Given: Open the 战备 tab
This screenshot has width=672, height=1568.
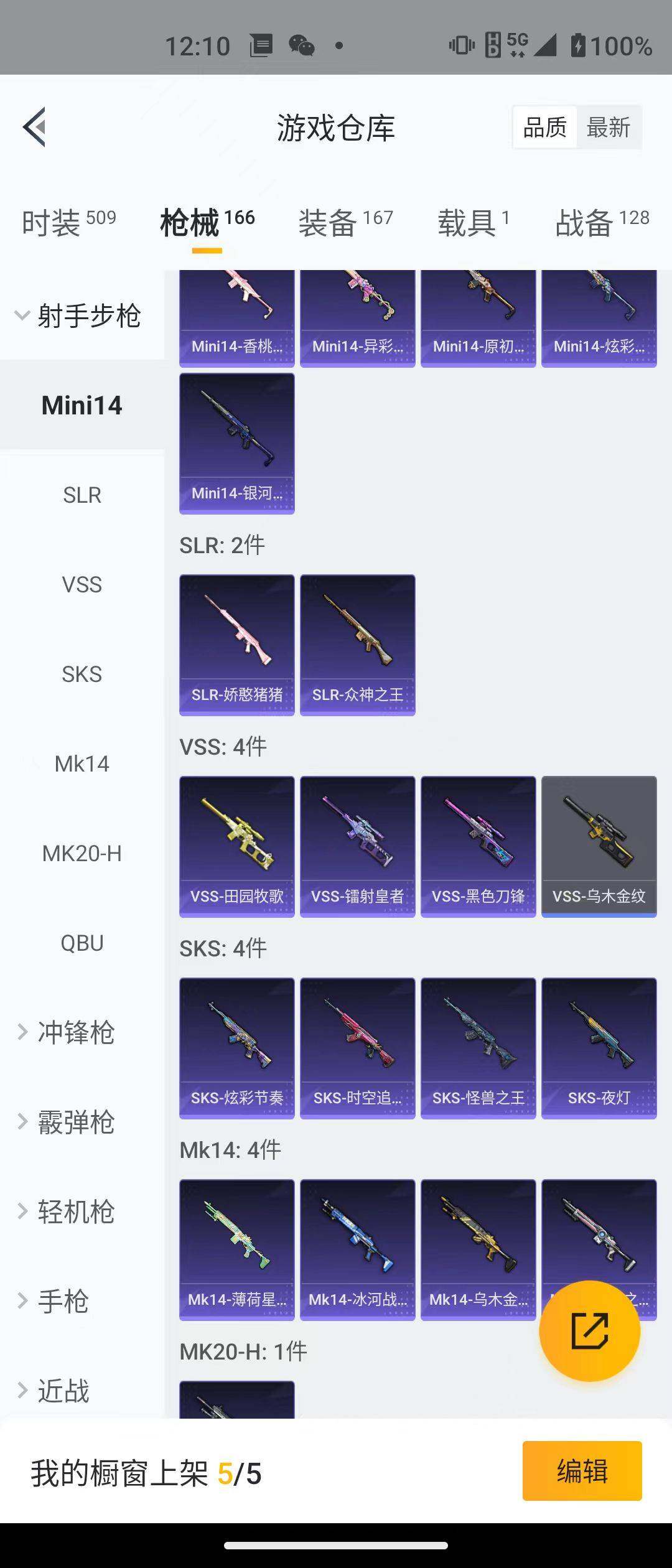Looking at the screenshot, I should [602, 222].
